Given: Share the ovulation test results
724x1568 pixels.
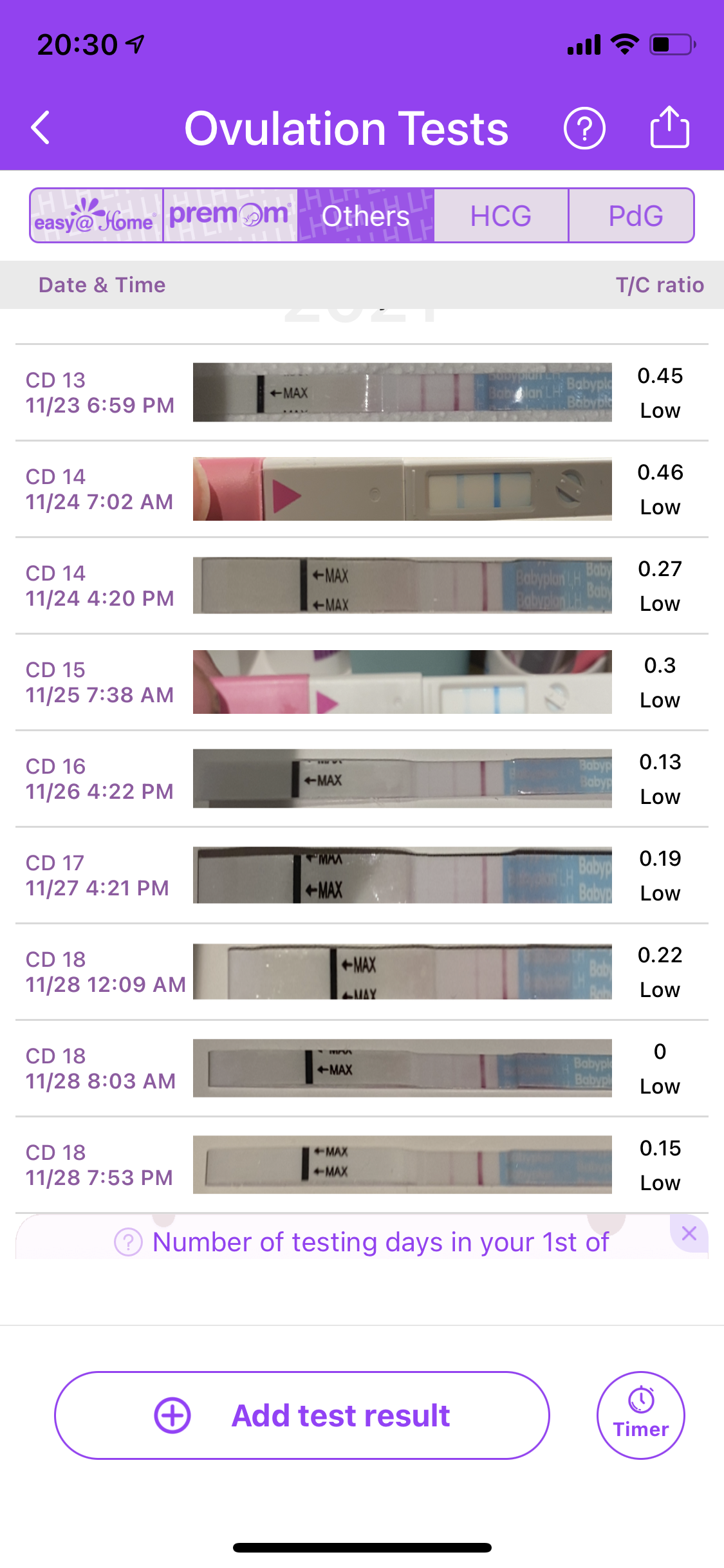Looking at the screenshot, I should (x=669, y=127).
